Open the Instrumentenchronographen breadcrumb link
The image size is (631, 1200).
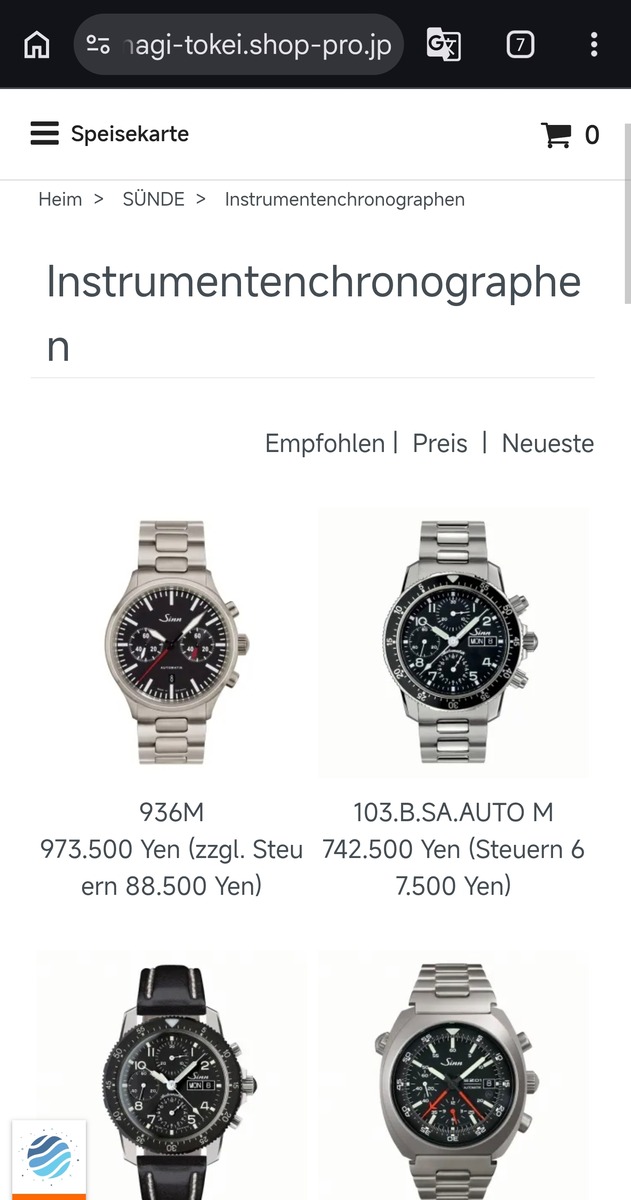(344, 199)
